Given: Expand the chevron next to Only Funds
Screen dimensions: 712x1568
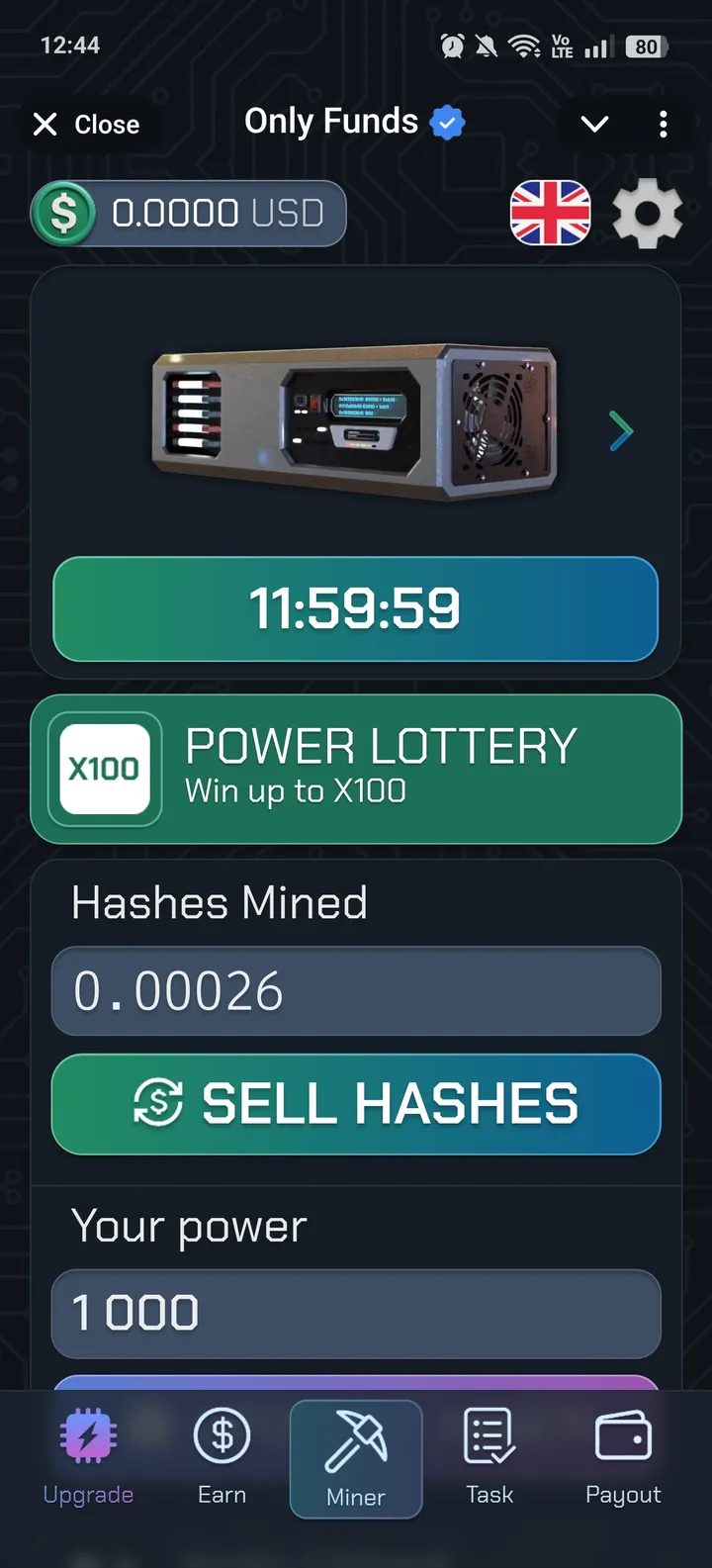Looking at the screenshot, I should coord(593,125).
